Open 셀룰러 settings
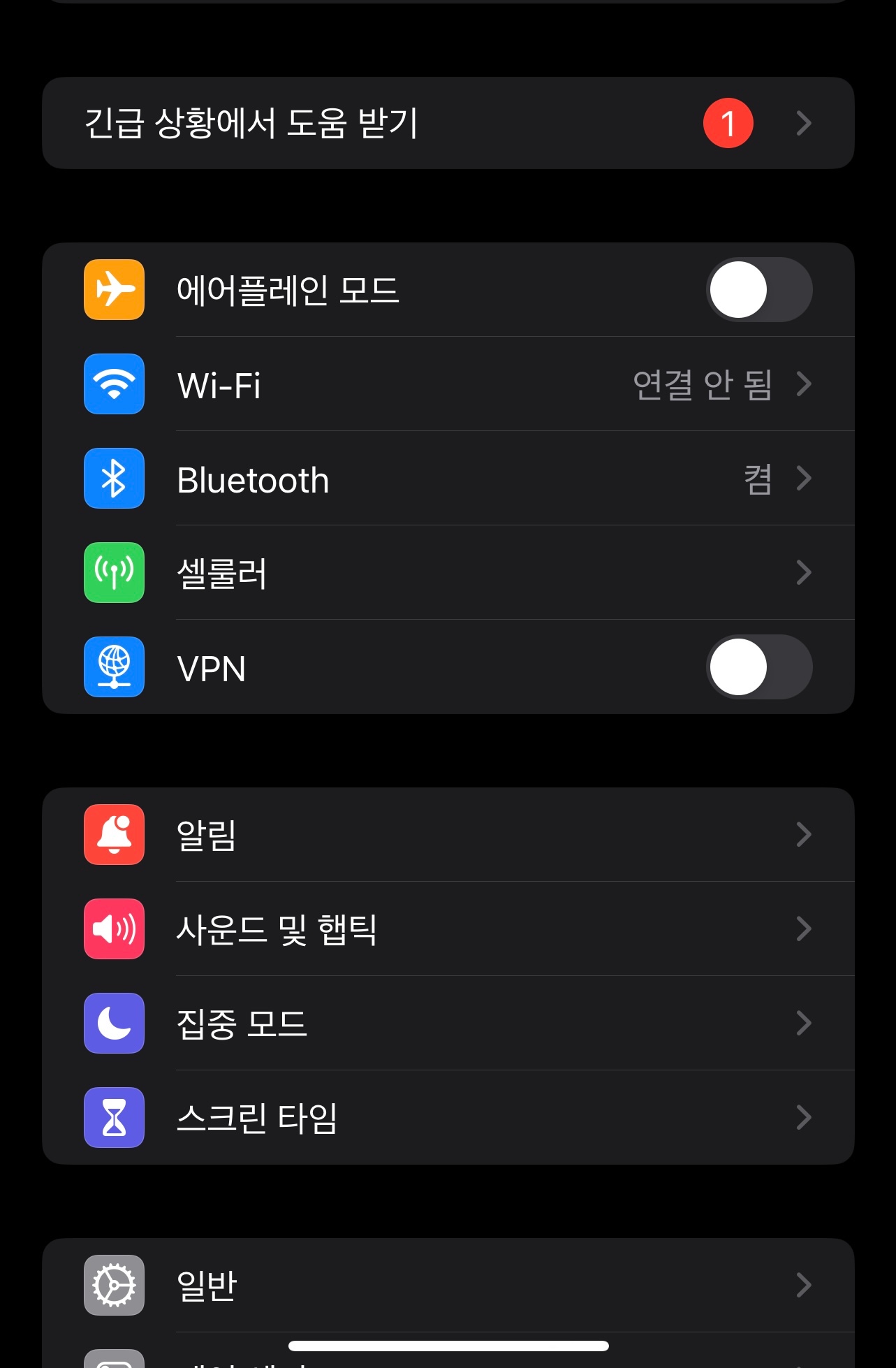 (447, 573)
